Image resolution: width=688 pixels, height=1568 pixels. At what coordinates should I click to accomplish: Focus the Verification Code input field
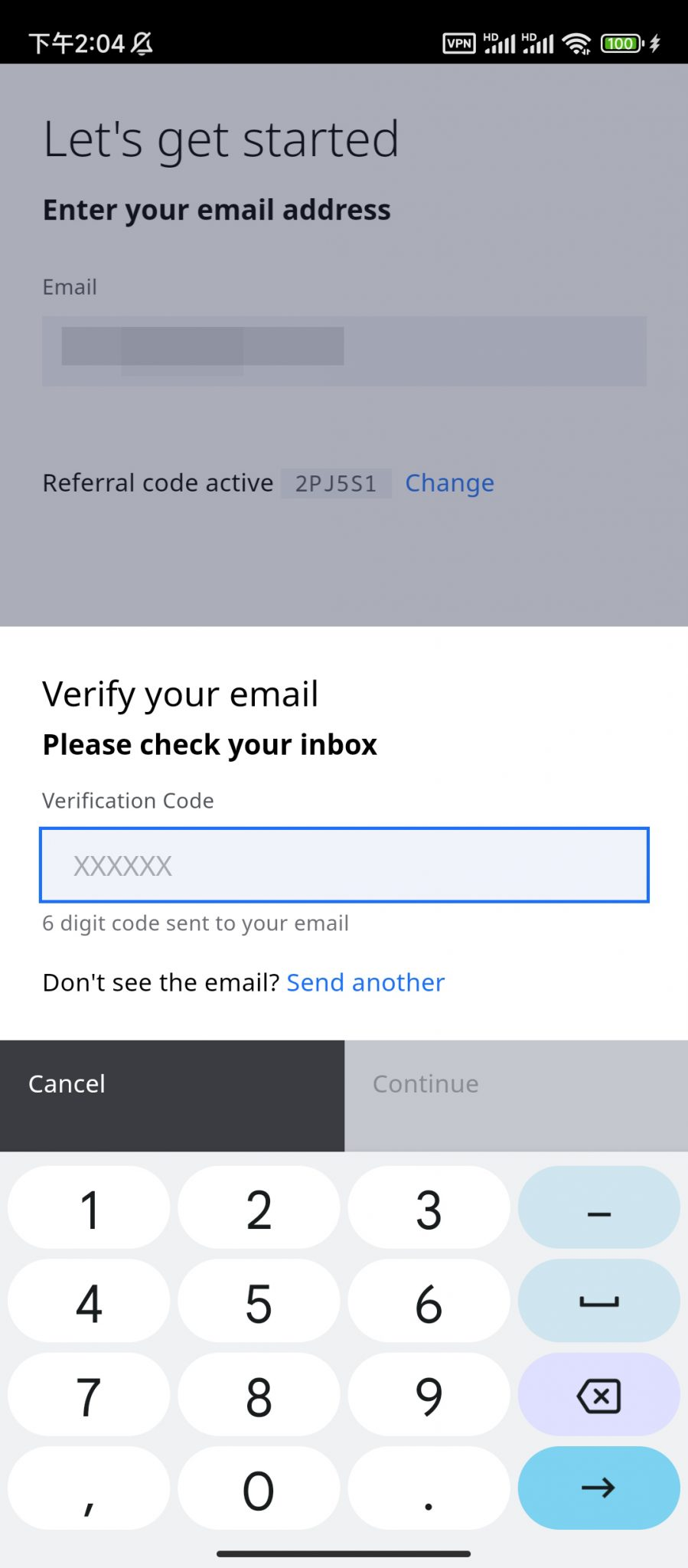(344, 865)
